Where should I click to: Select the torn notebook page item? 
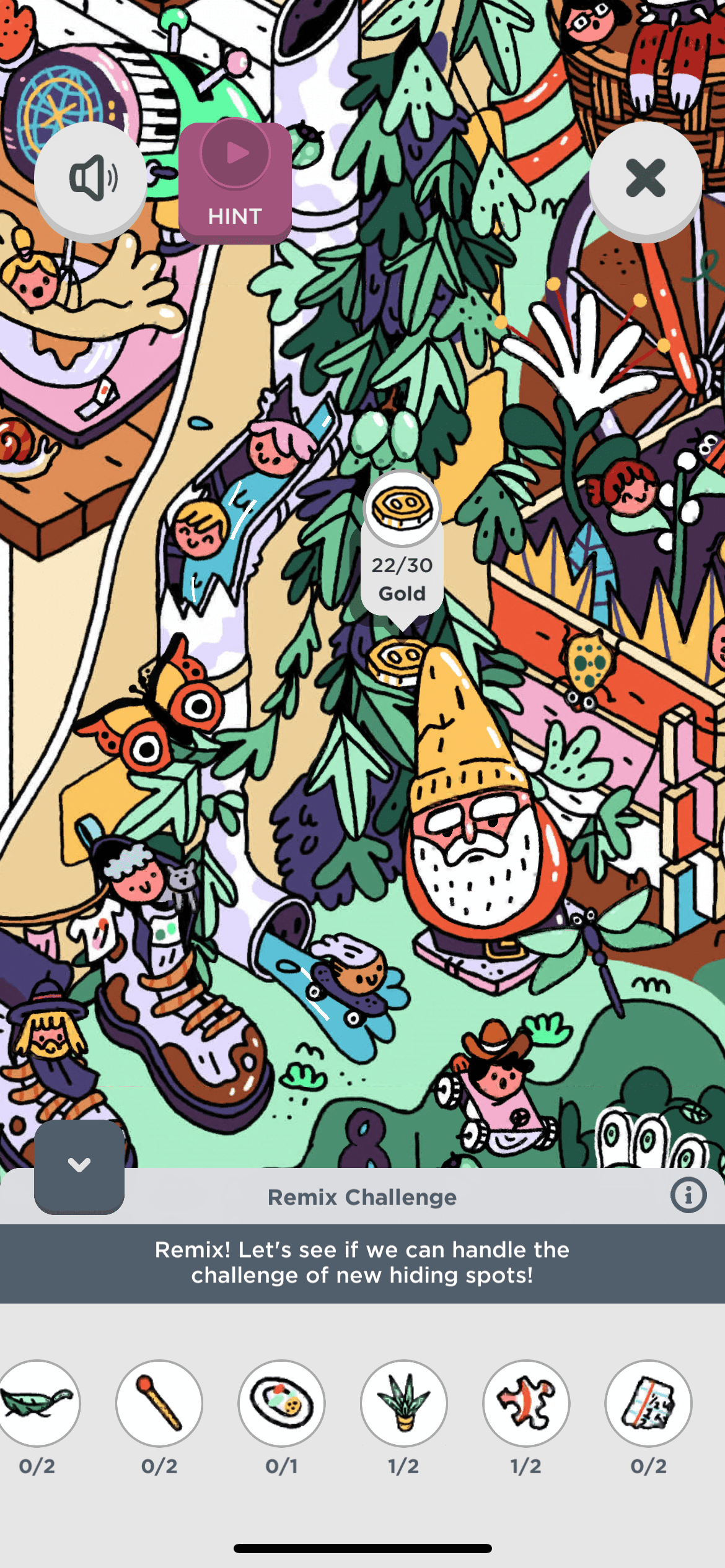coord(648,1403)
